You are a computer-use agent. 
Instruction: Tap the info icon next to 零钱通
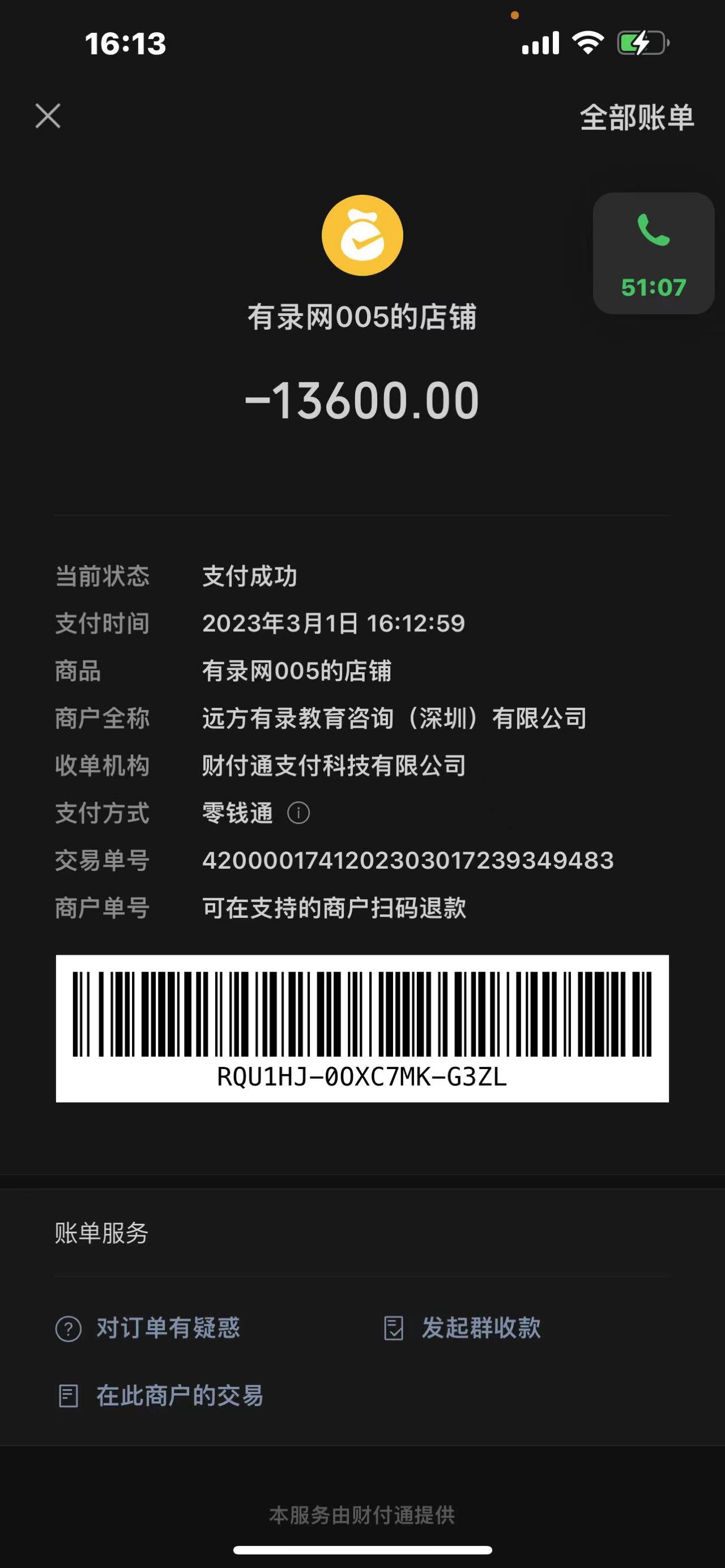(298, 813)
